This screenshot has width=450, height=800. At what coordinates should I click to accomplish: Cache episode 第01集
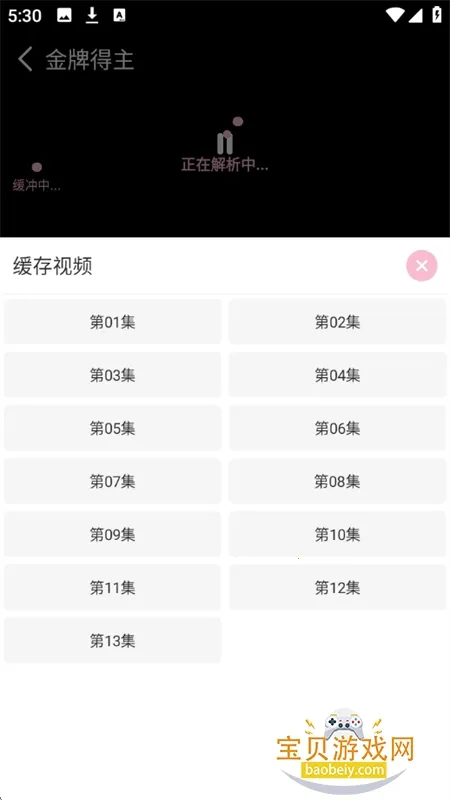[113, 322]
